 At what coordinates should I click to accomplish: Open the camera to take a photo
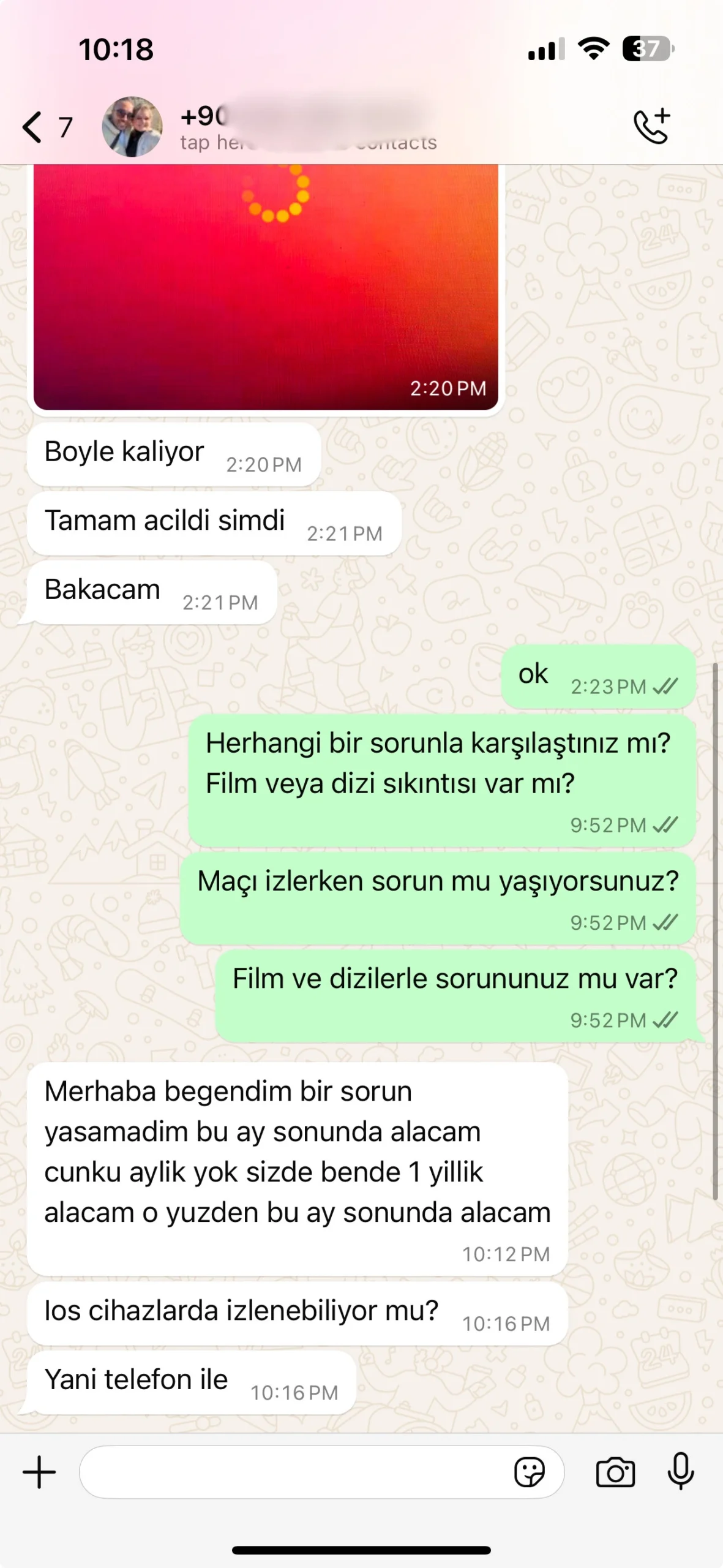click(x=615, y=1472)
